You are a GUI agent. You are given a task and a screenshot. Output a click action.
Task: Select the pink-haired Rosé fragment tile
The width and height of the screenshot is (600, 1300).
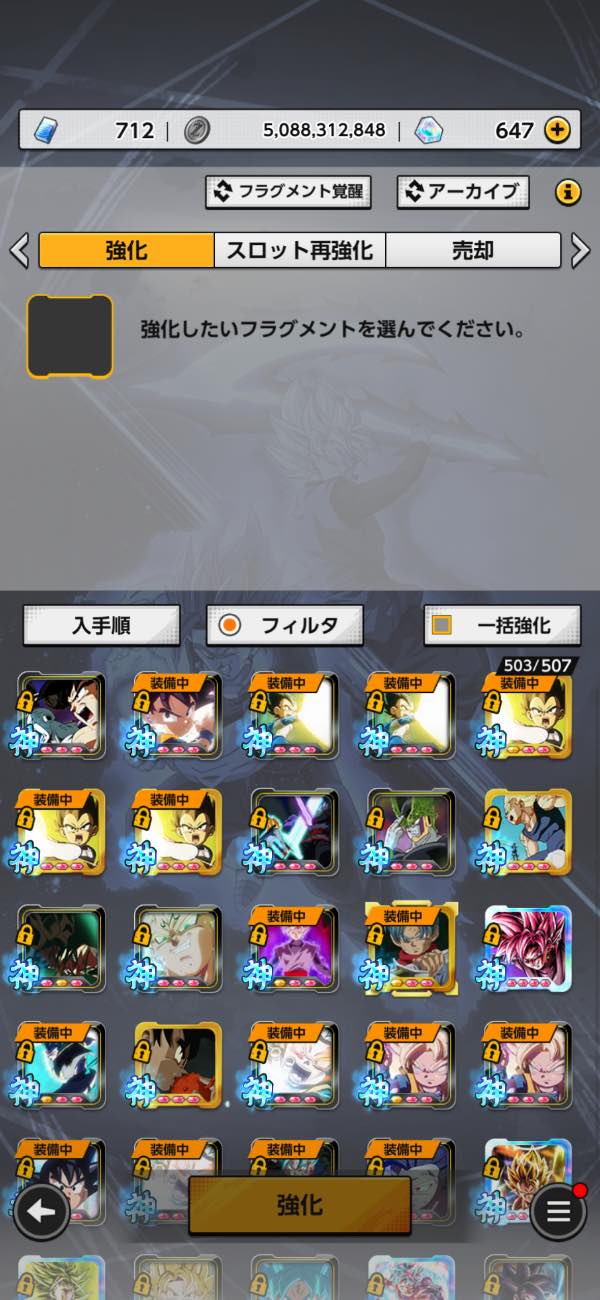527,948
